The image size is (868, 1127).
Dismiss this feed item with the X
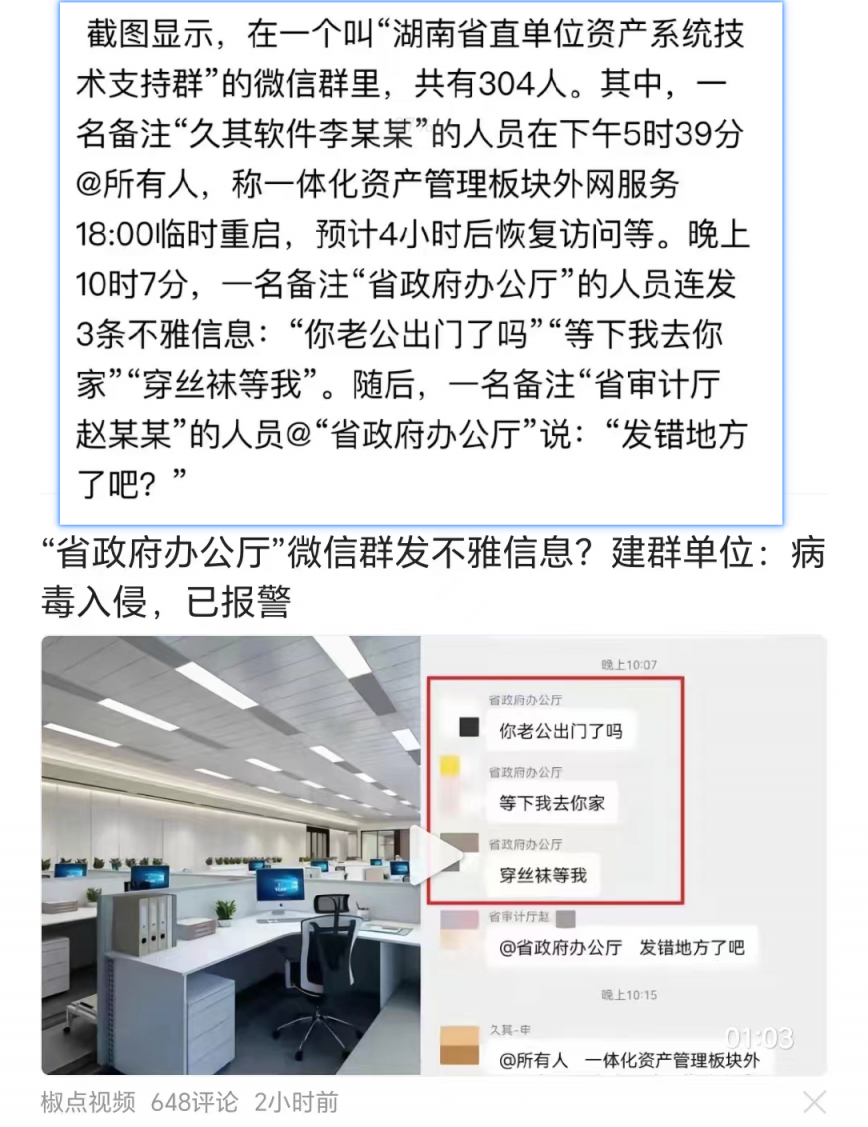(815, 1102)
